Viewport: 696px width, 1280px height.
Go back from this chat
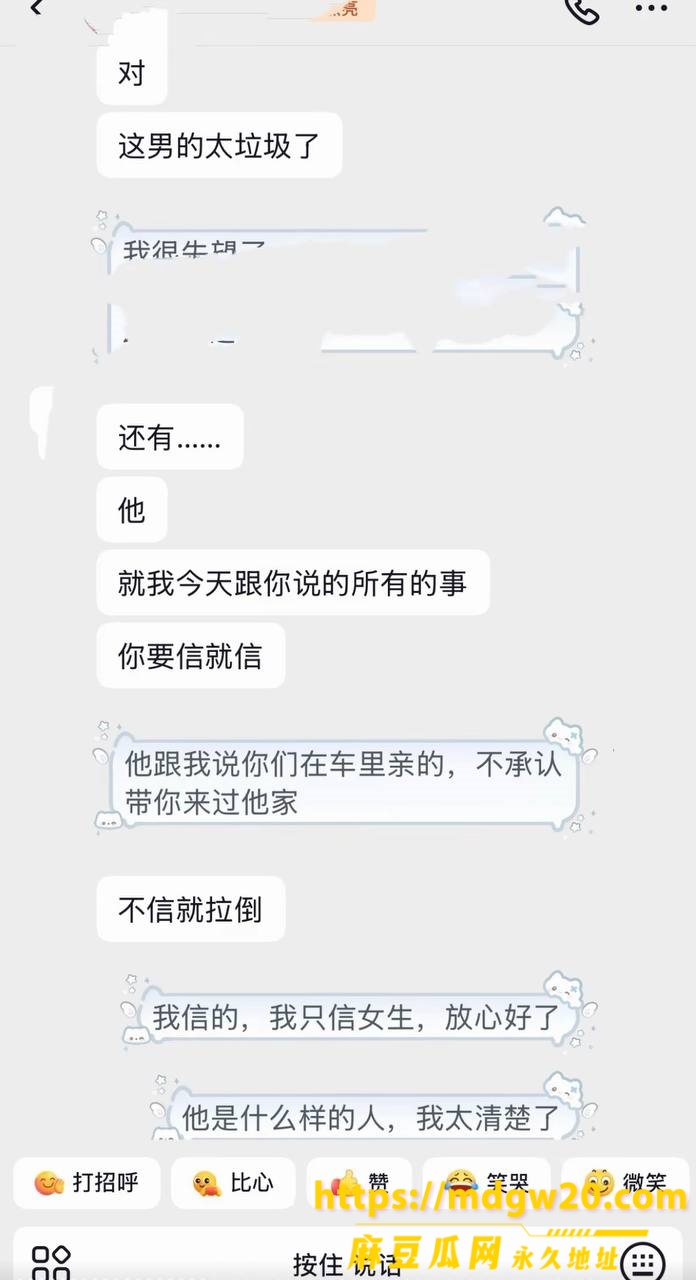36,8
